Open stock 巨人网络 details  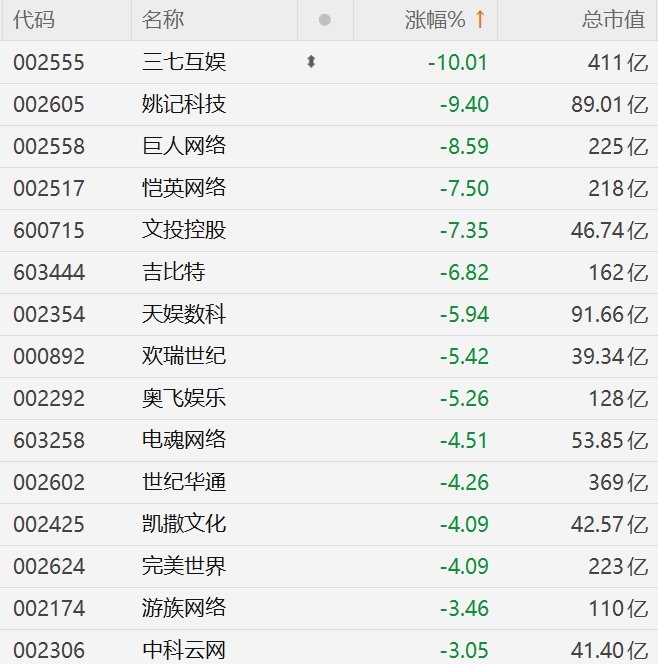[184, 146]
